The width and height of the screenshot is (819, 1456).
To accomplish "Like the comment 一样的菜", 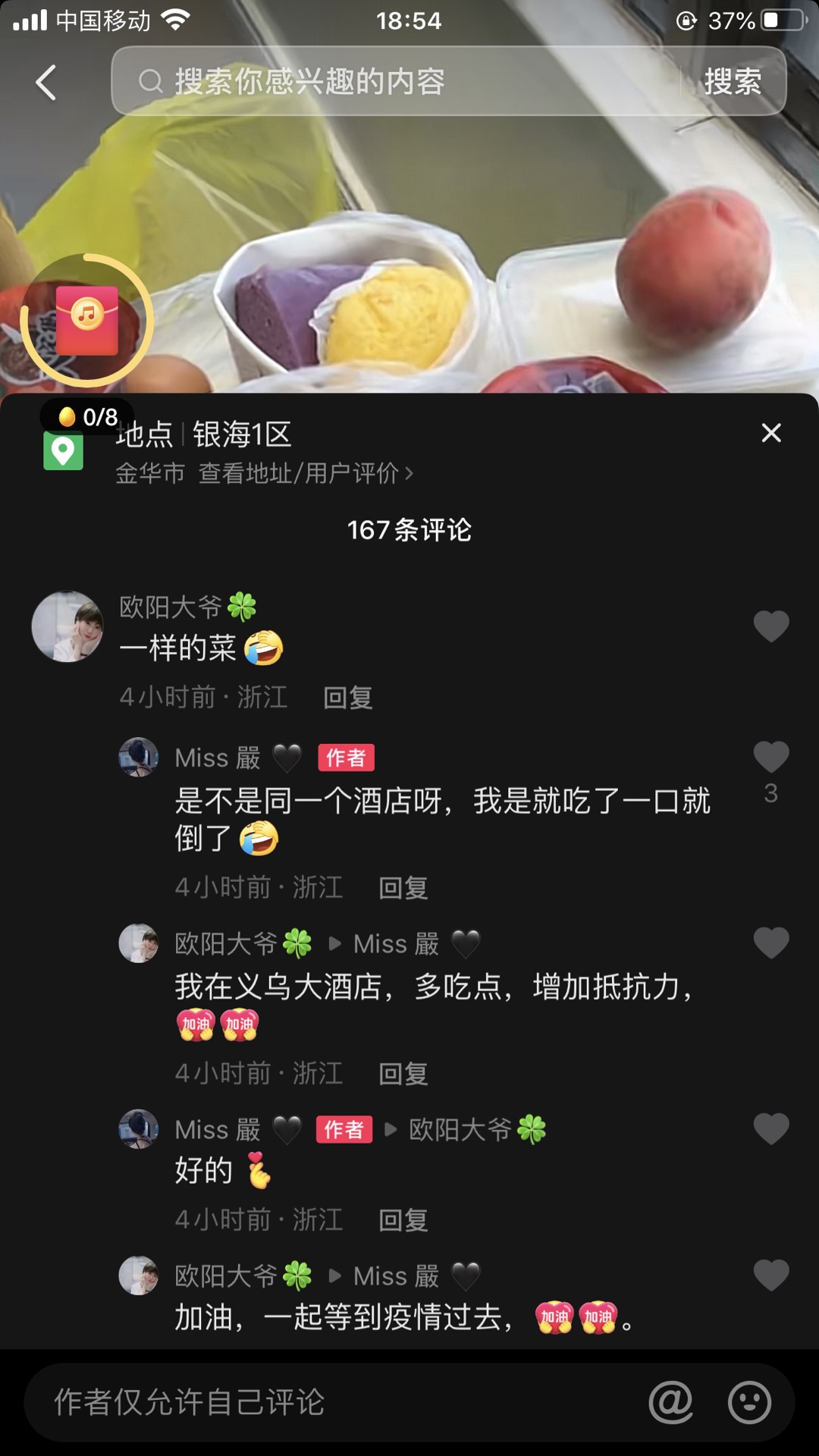I will point(770,626).
